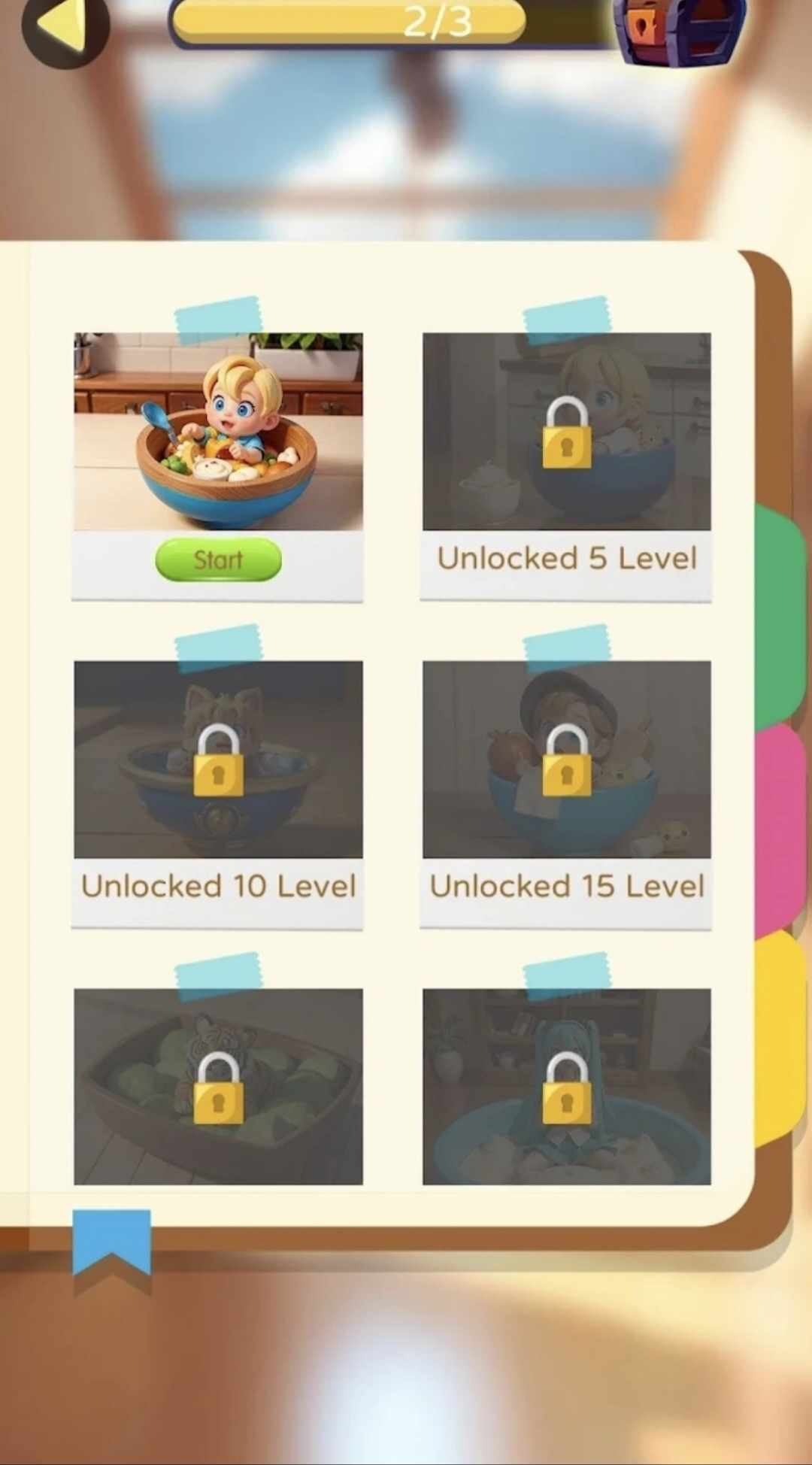Select the locked Unlocked 5 Level picture

point(566,432)
